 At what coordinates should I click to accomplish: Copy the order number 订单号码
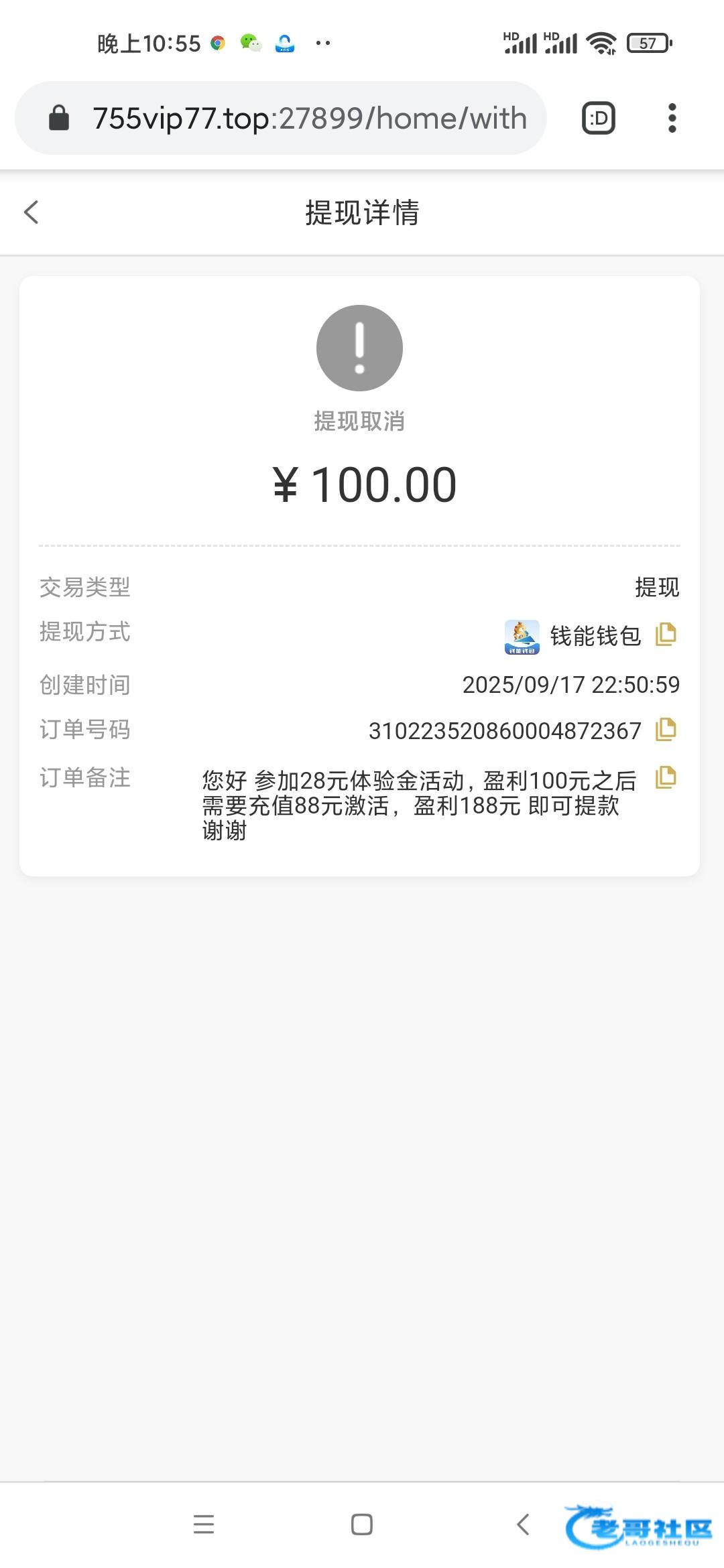tap(666, 729)
